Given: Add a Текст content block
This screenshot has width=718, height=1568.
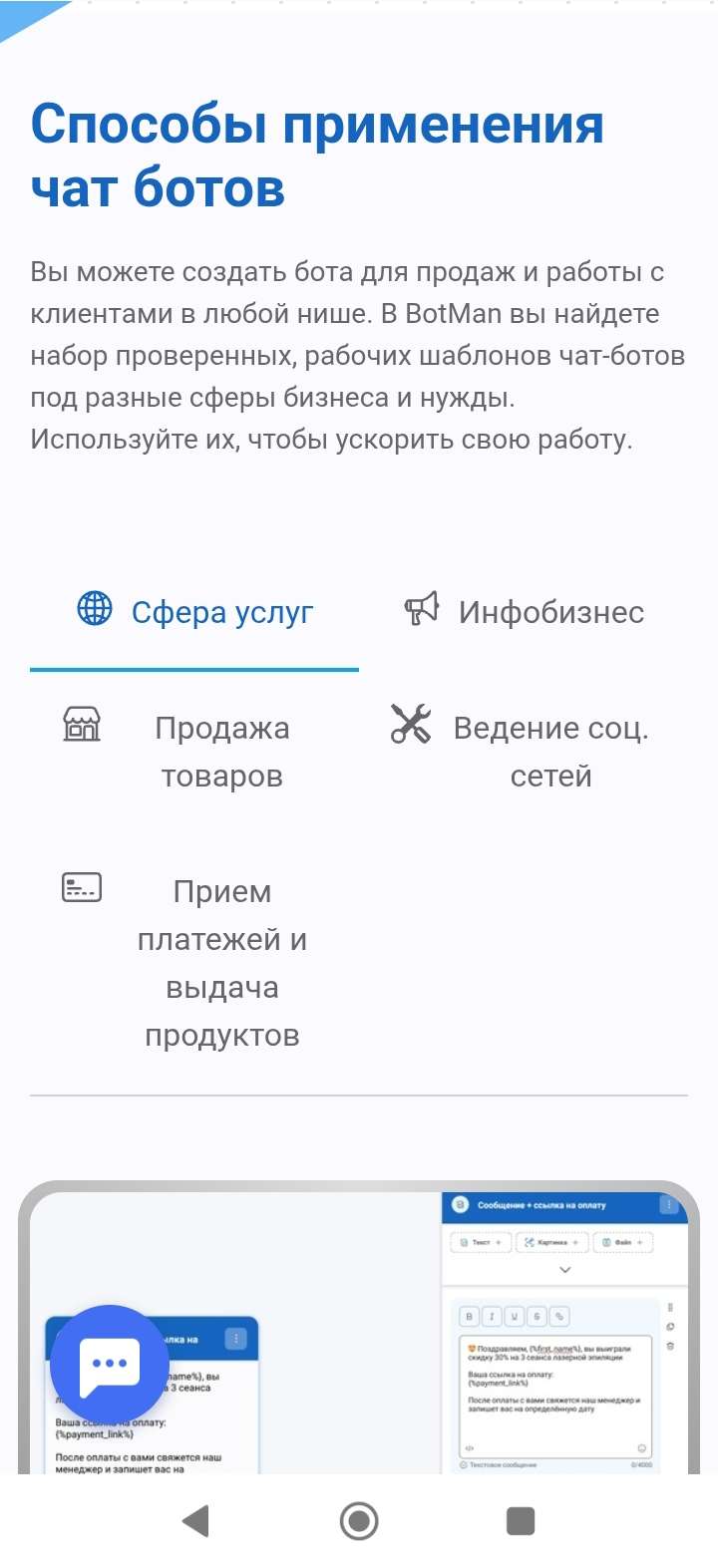Looking at the screenshot, I should point(482,1242).
